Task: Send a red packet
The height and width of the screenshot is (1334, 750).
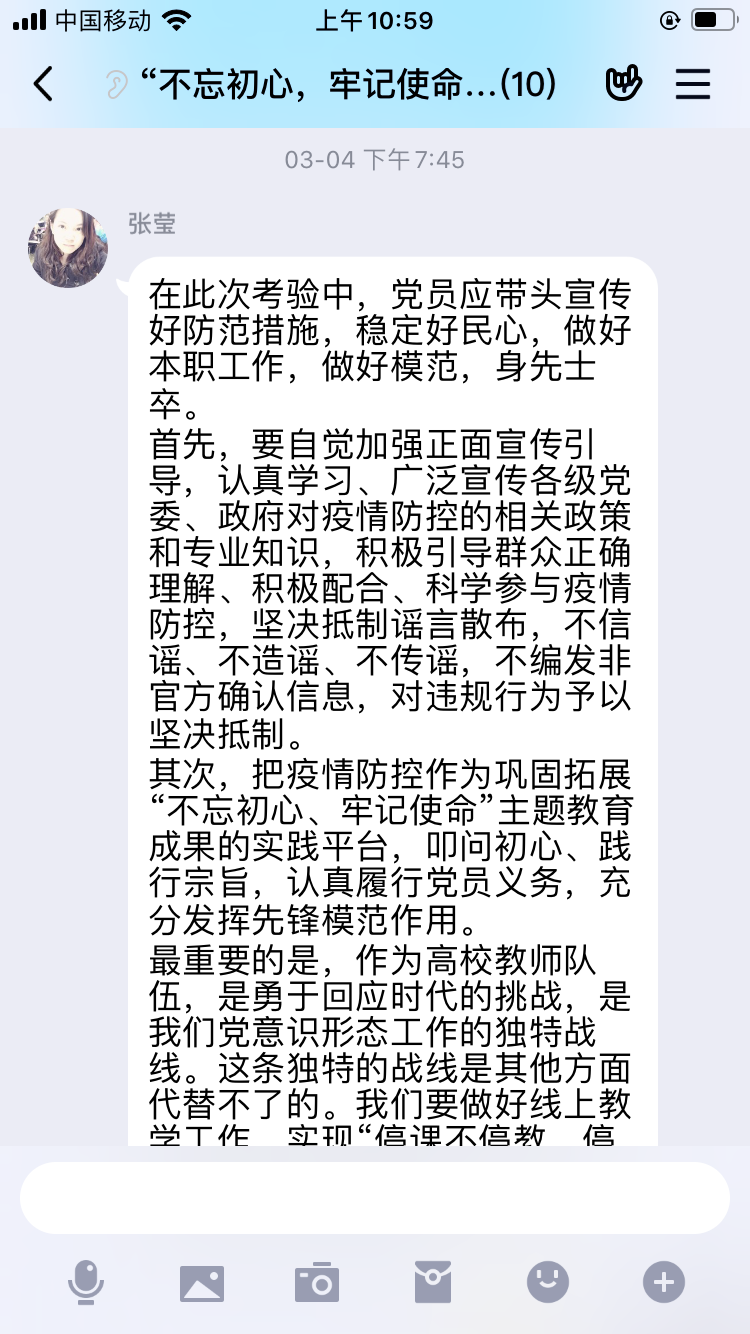Action: (x=433, y=1281)
